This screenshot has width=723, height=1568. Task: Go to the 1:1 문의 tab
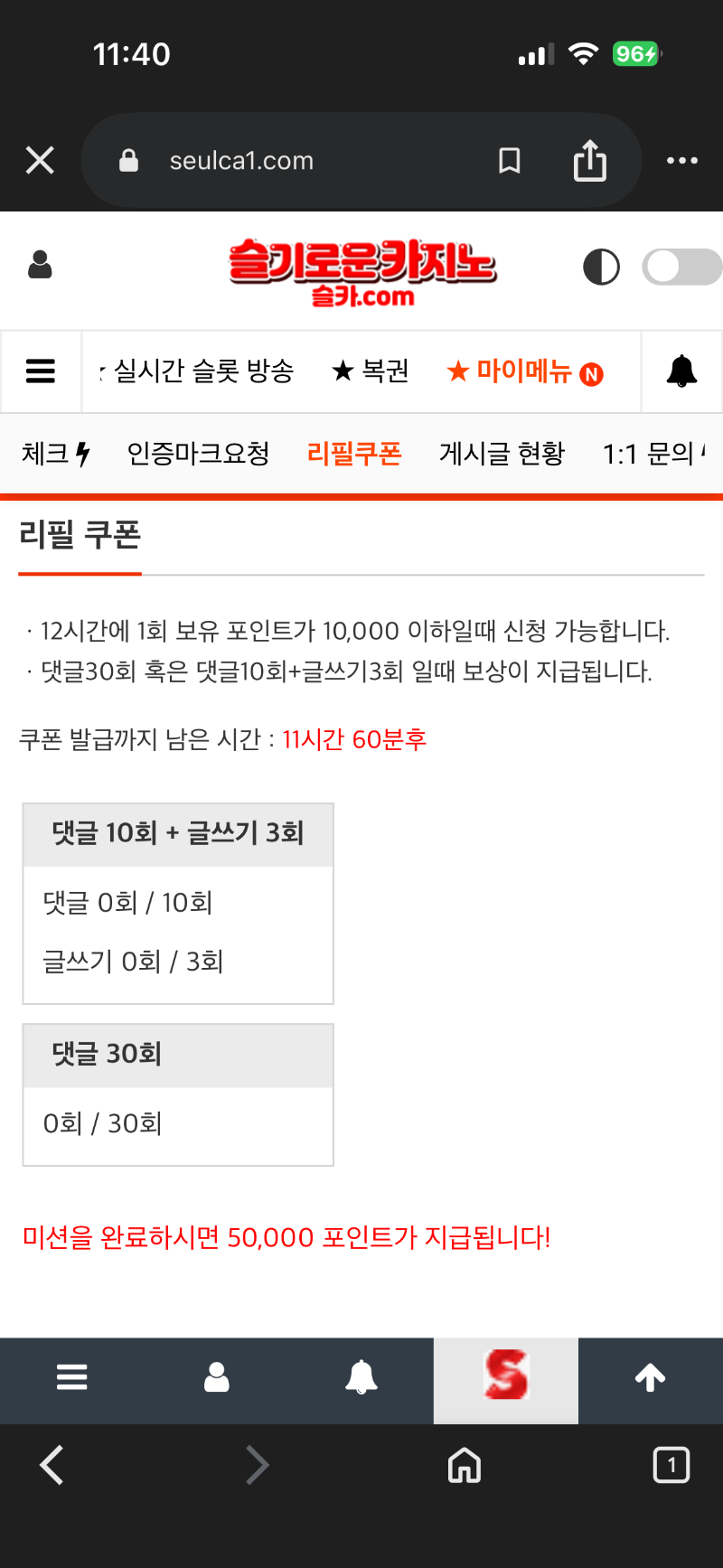pyautogui.click(x=651, y=454)
